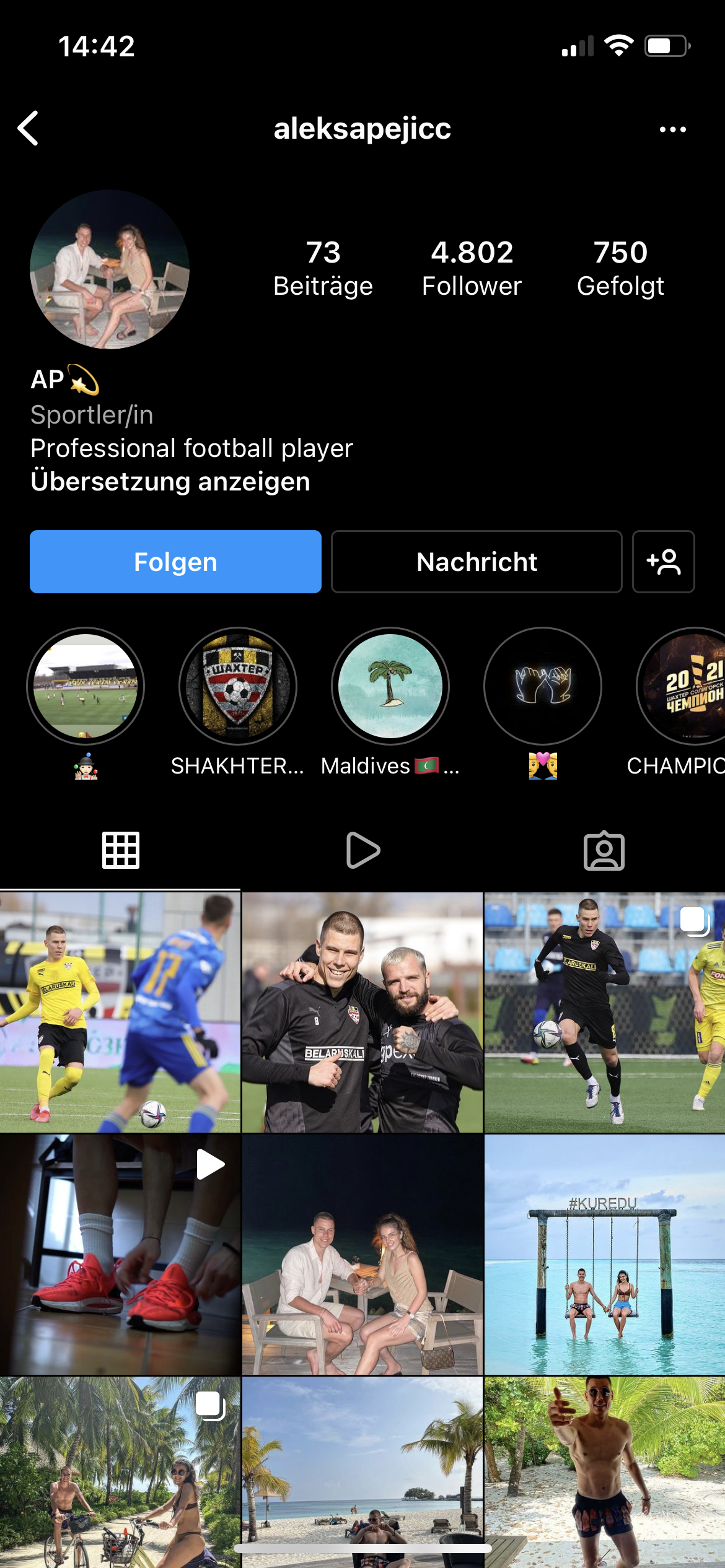The height and width of the screenshot is (1568, 725).
Task: Tap Übersetzung anzeigen to translate the bio
Action: point(170,482)
